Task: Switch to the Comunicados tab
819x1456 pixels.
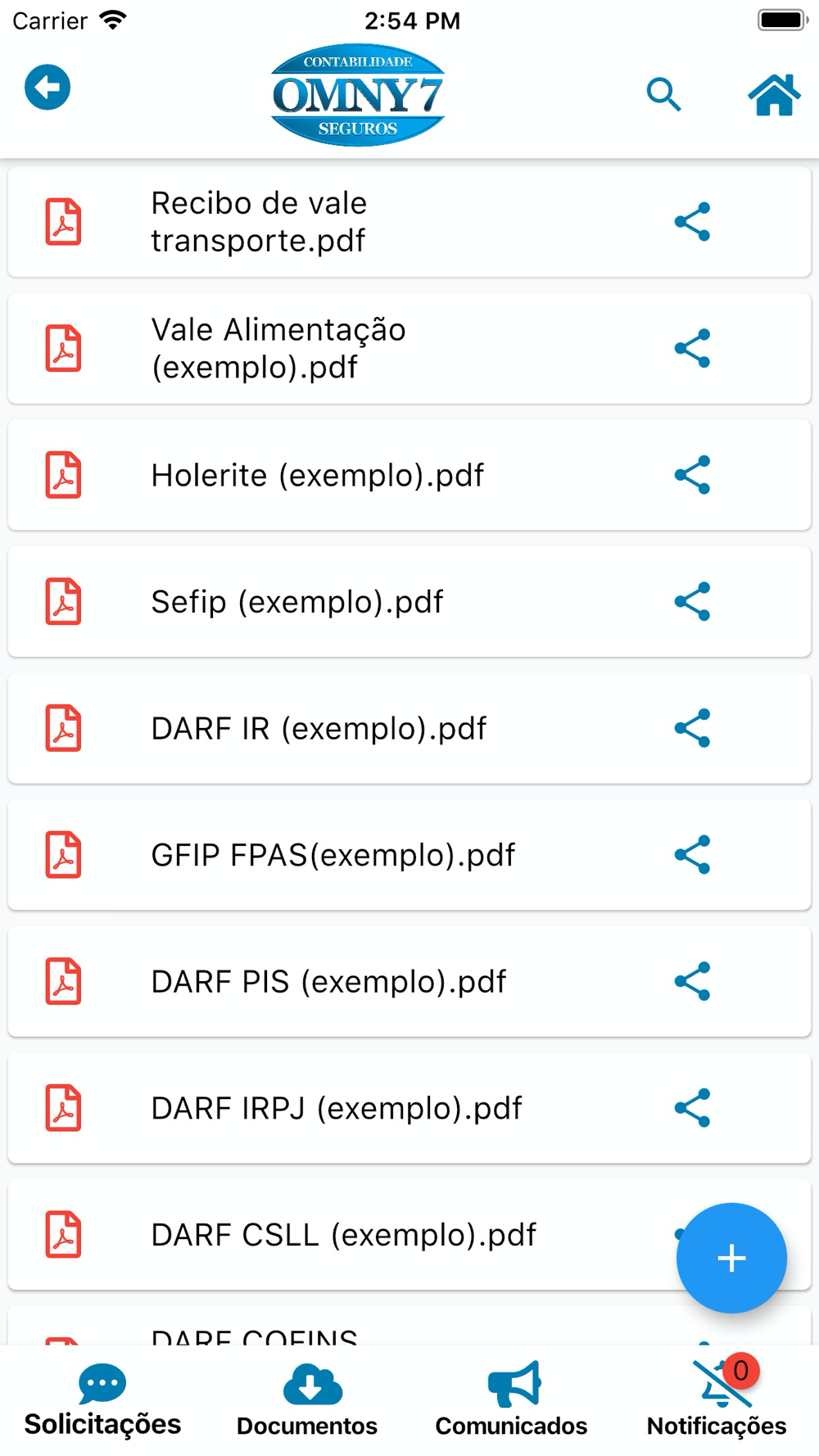Action: point(512,1400)
